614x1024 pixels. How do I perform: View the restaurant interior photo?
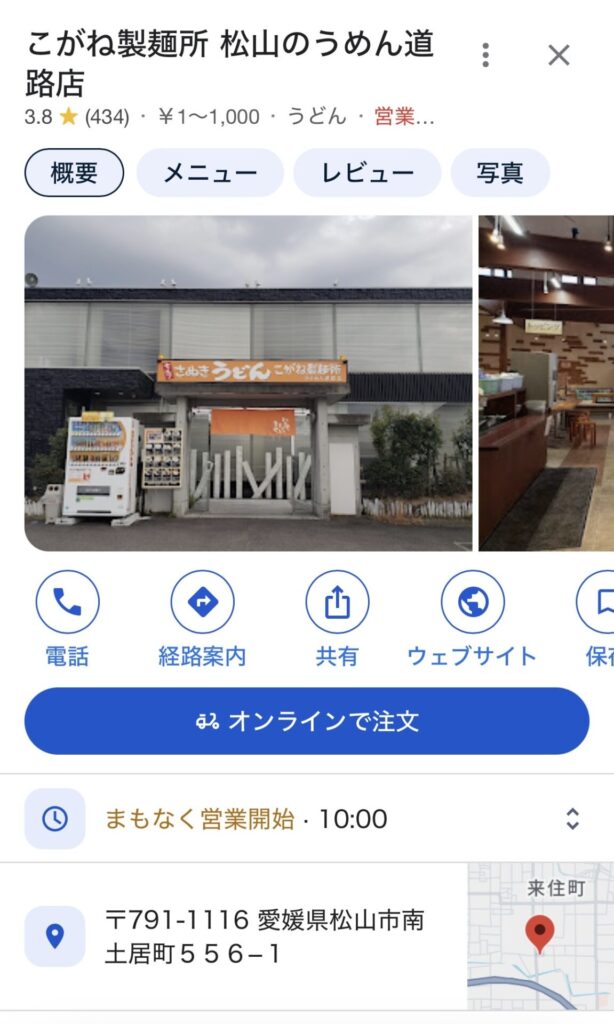[x=546, y=383]
